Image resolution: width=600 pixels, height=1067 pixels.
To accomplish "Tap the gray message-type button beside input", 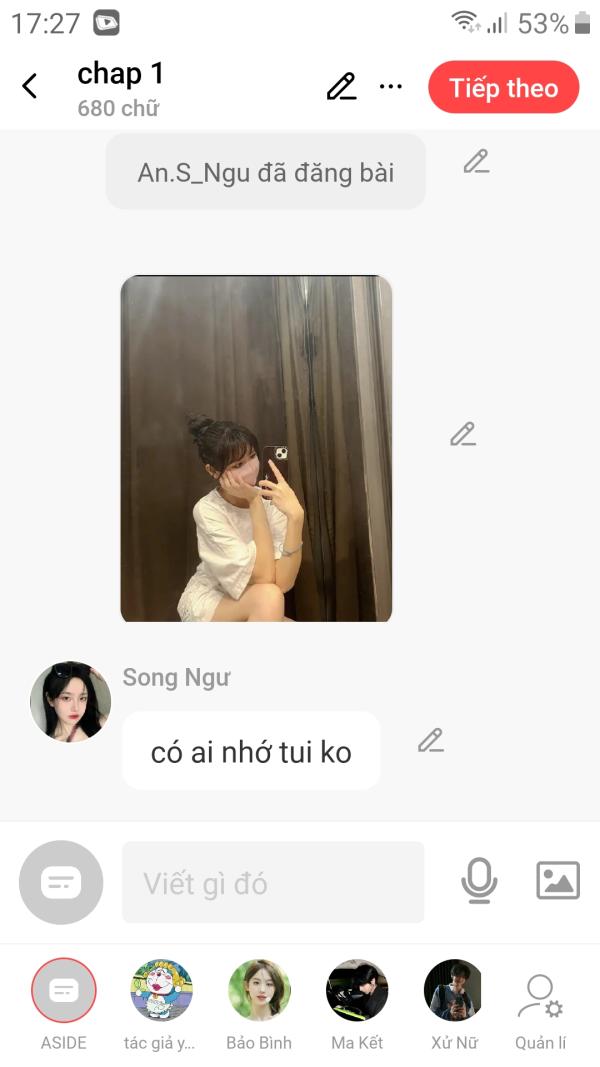I will pos(61,882).
